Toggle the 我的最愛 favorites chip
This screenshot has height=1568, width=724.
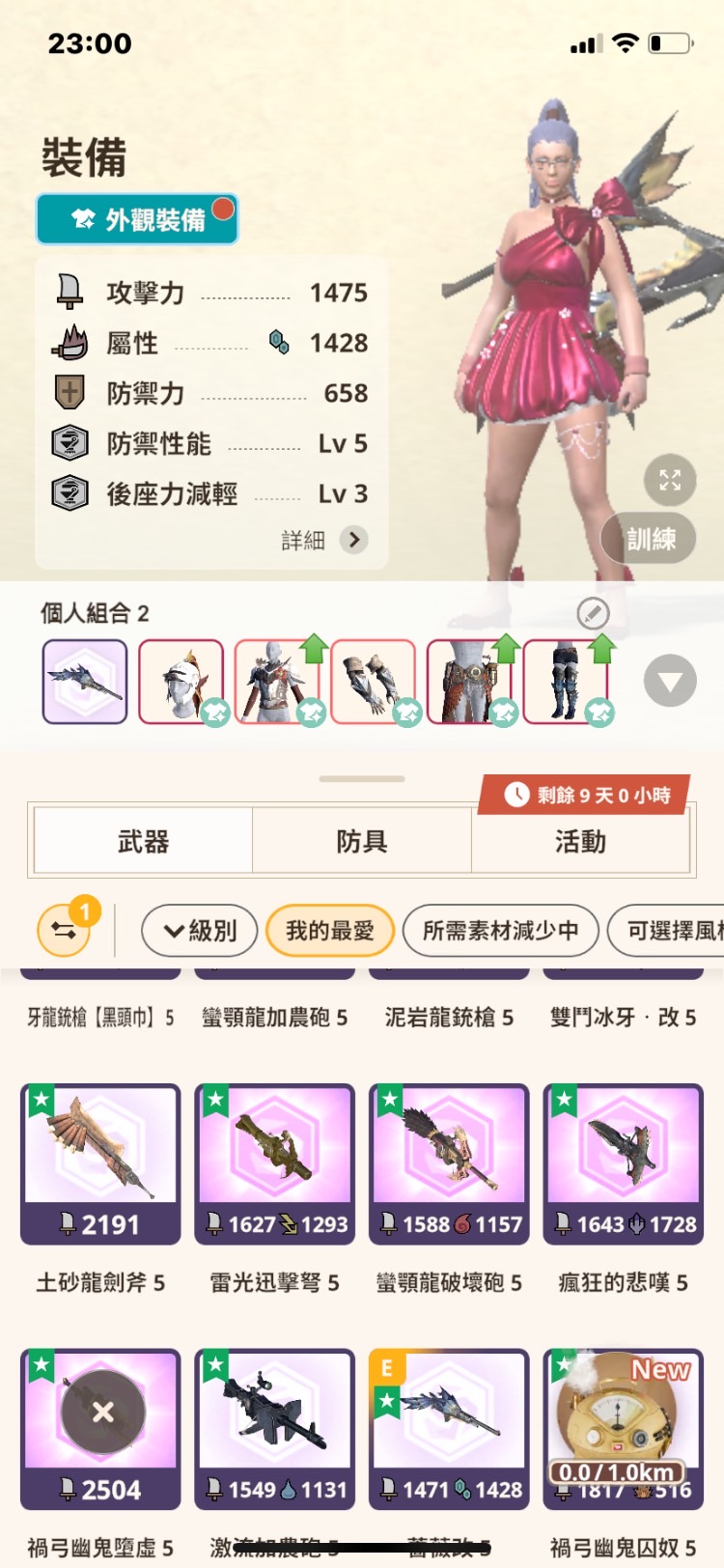tap(329, 931)
